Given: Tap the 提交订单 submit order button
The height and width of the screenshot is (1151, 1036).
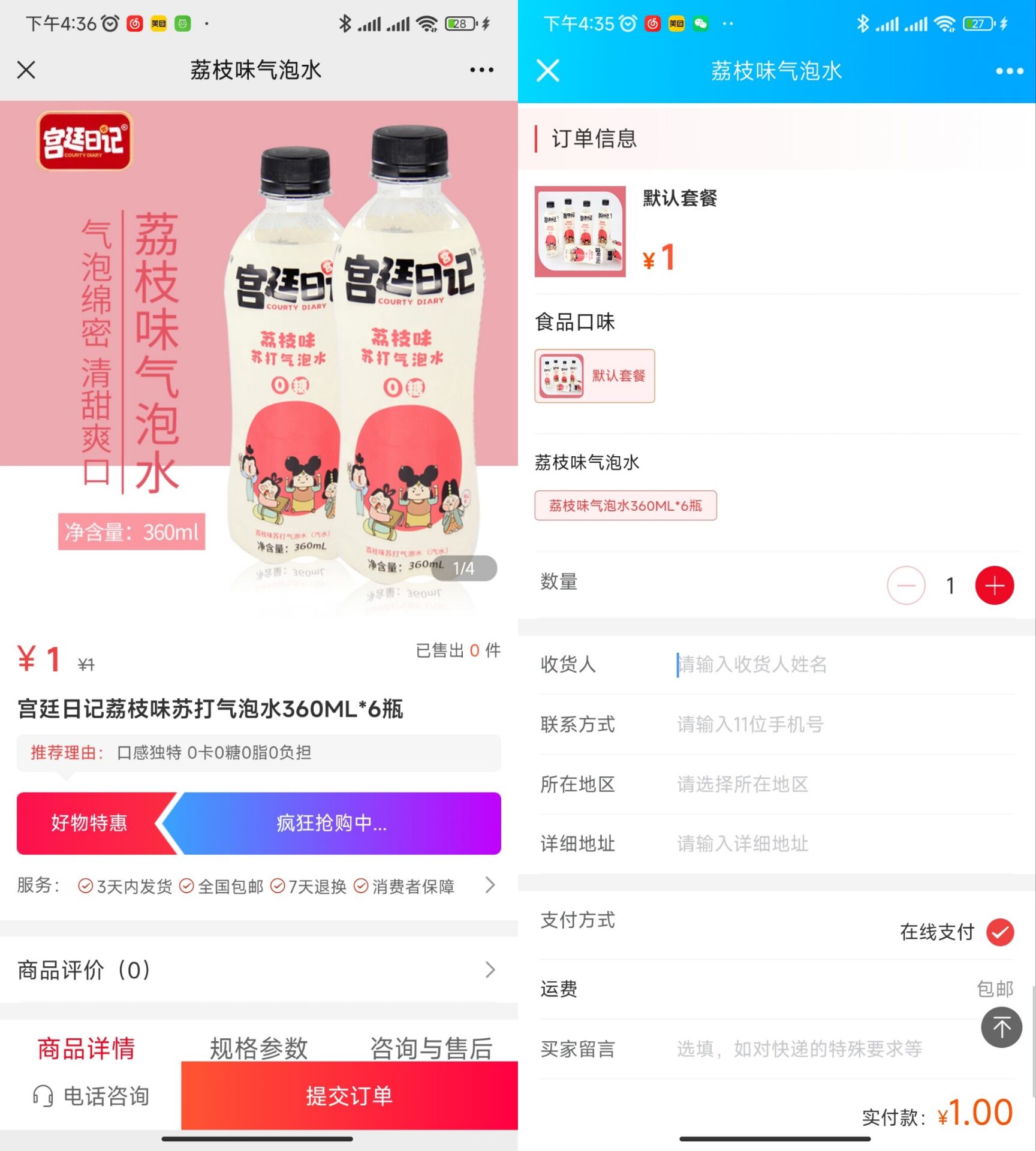Looking at the screenshot, I should [x=349, y=1096].
